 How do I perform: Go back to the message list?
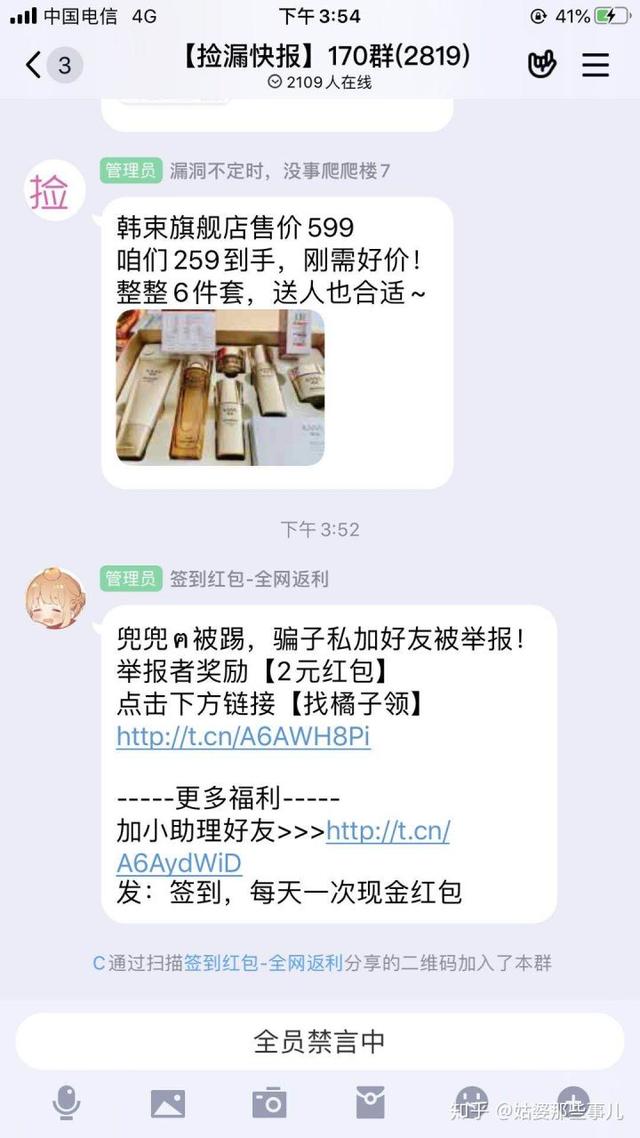[x=35, y=66]
